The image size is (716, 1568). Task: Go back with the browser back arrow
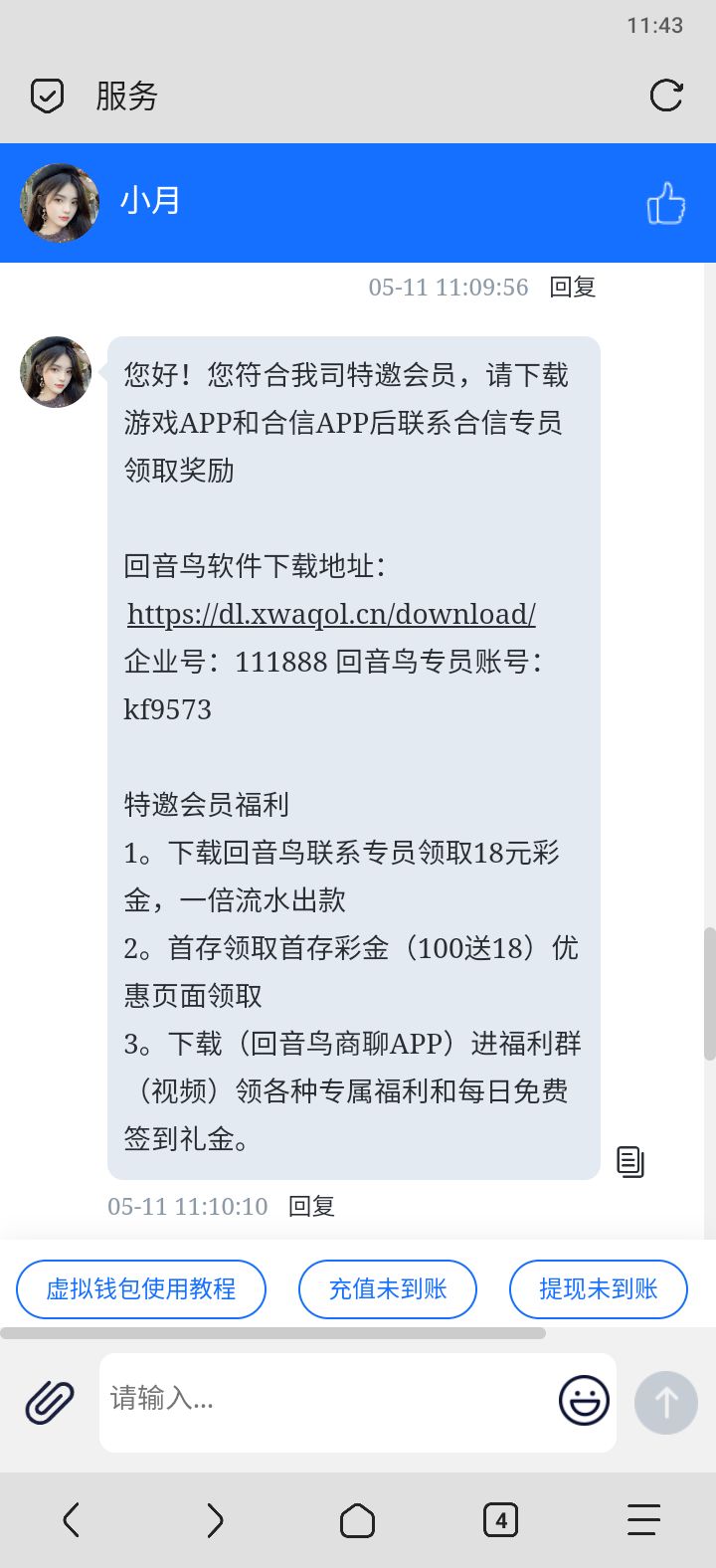[72, 1520]
